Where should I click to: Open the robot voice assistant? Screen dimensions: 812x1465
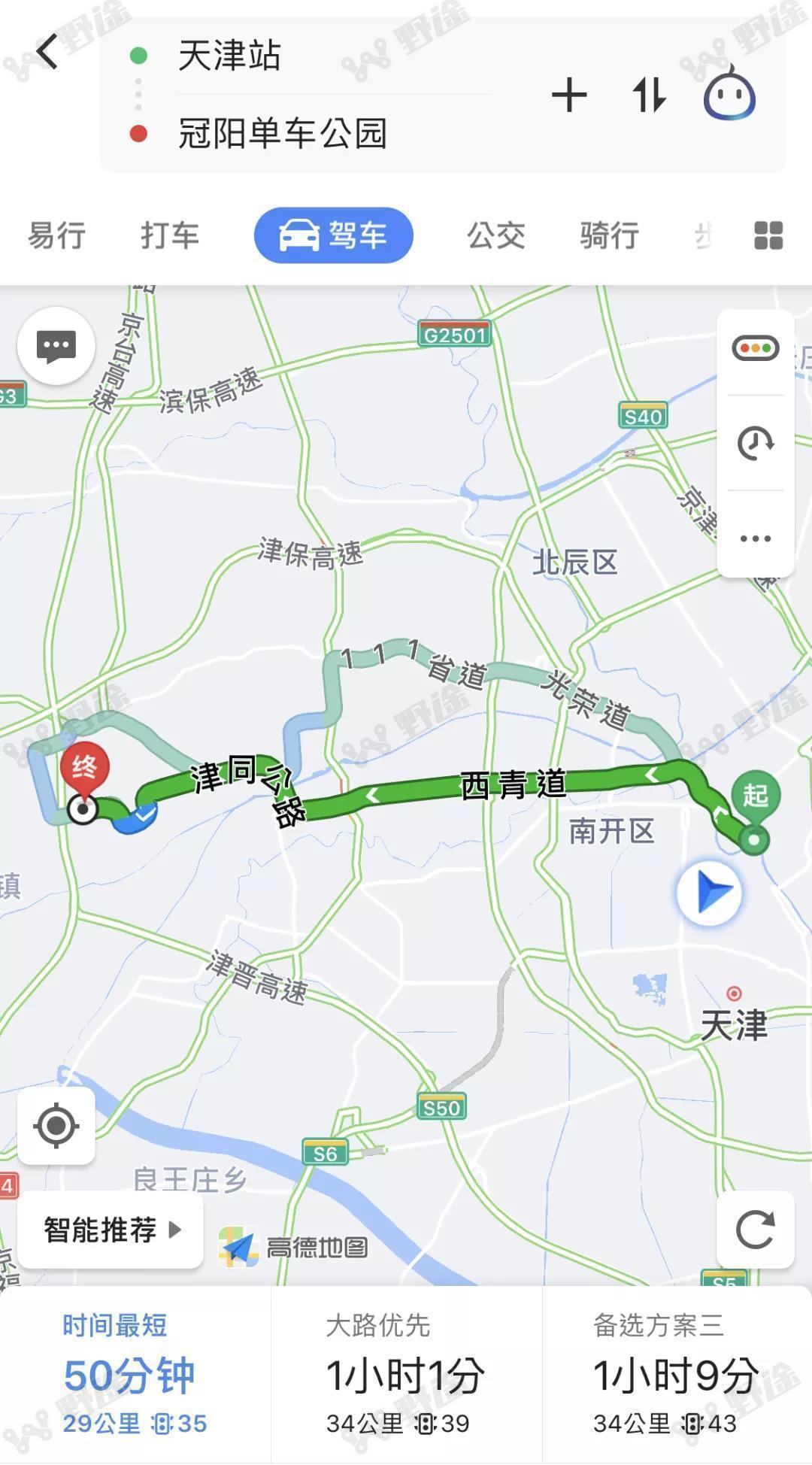click(729, 93)
